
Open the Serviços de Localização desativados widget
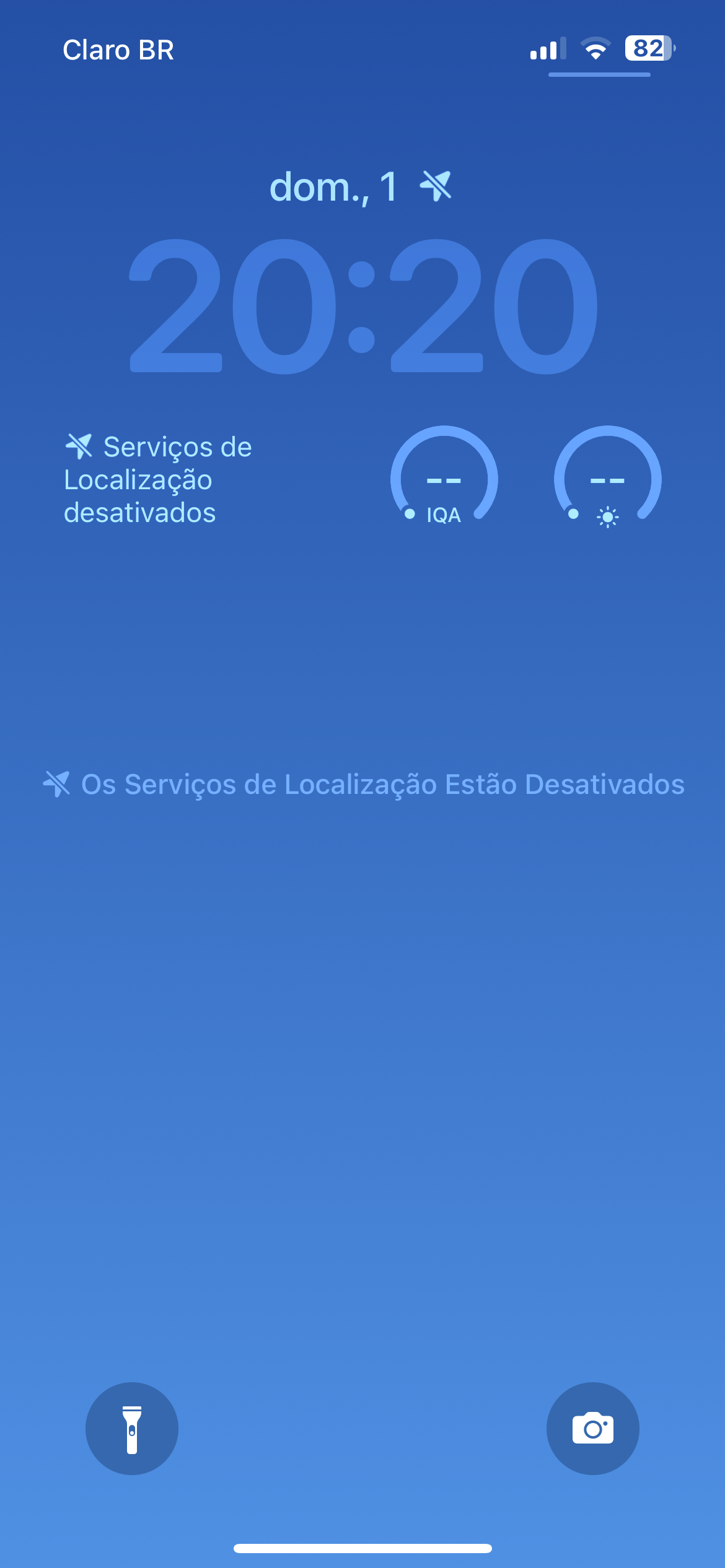(159, 480)
